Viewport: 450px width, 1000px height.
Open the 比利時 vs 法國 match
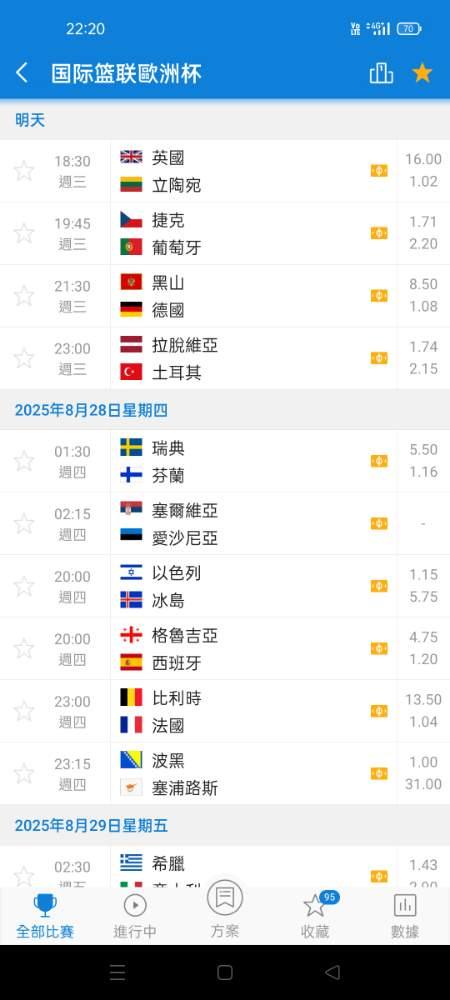click(x=225, y=711)
